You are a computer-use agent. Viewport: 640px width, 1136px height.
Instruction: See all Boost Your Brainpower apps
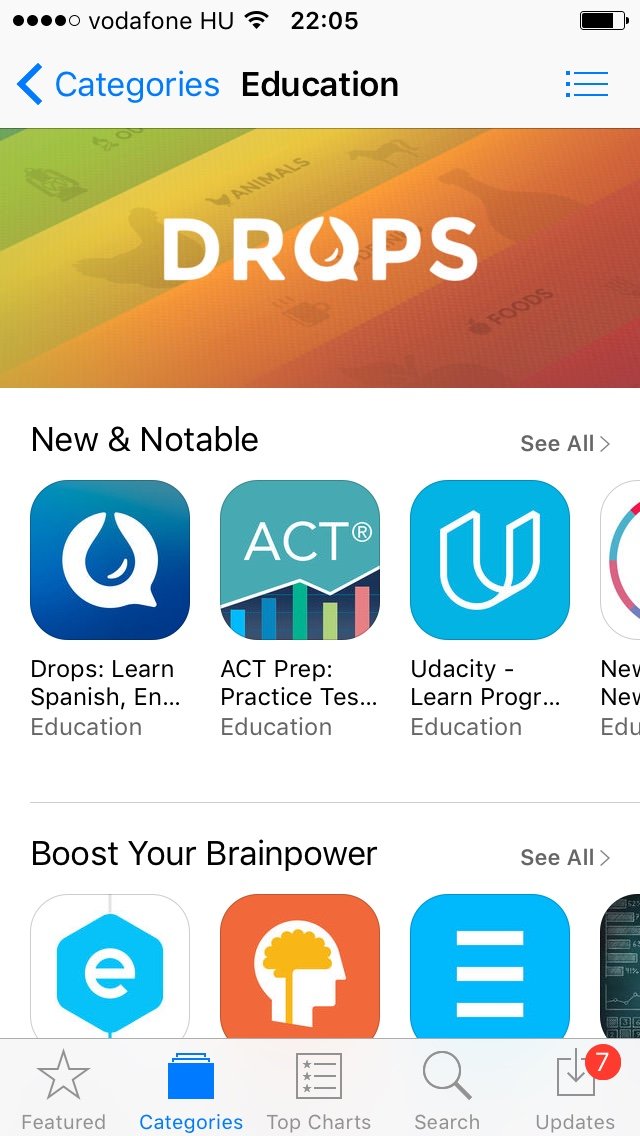[x=565, y=857]
